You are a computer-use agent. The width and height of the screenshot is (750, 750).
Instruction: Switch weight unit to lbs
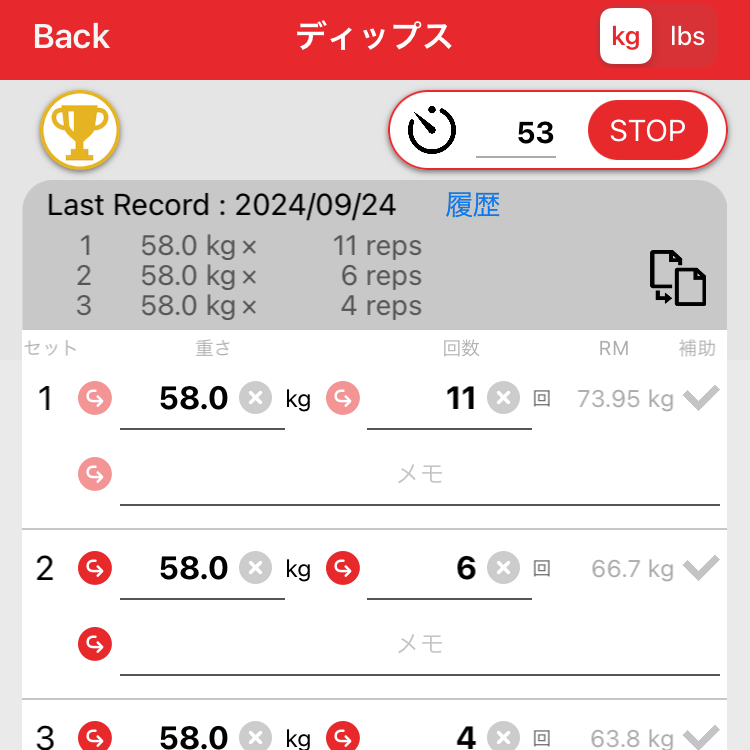coord(687,37)
